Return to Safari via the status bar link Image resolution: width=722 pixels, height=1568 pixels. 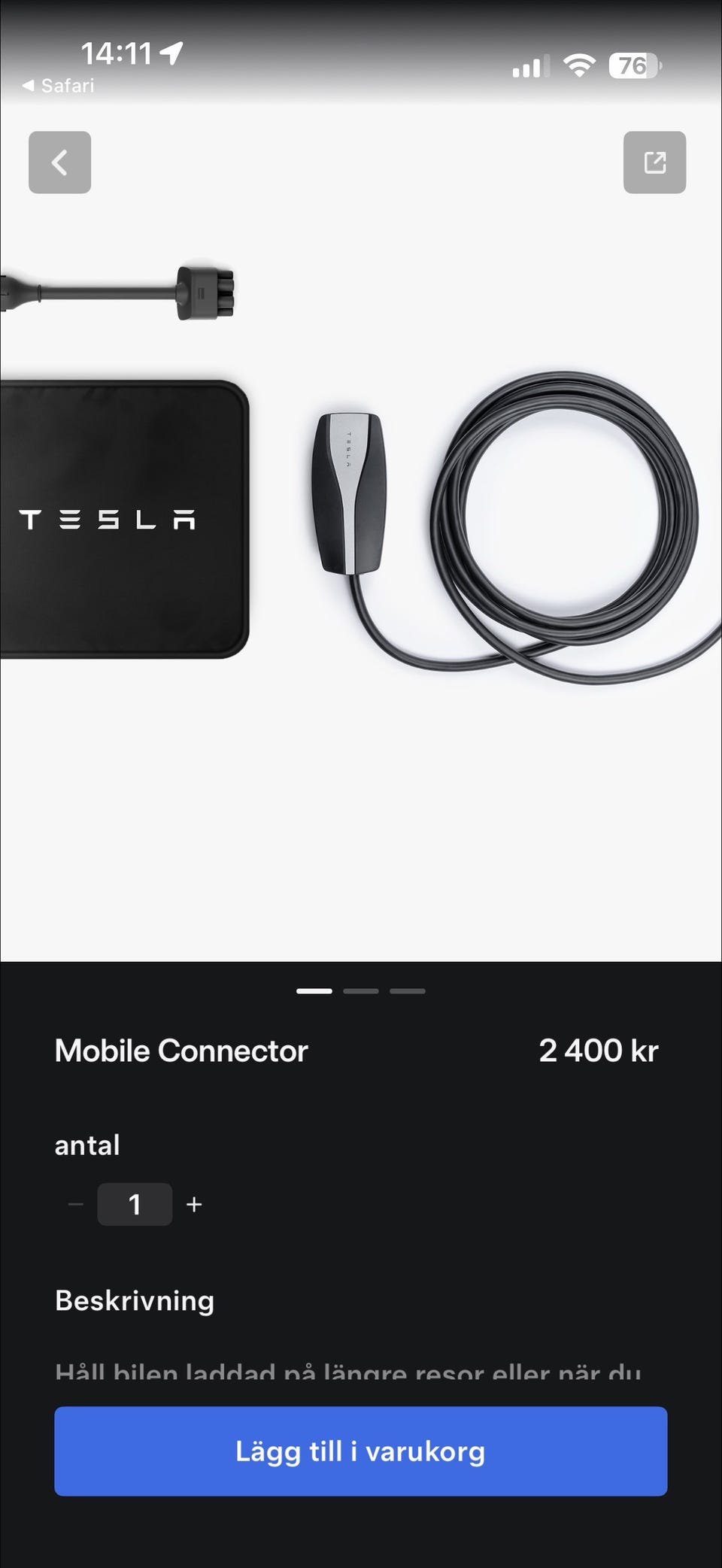(x=59, y=86)
